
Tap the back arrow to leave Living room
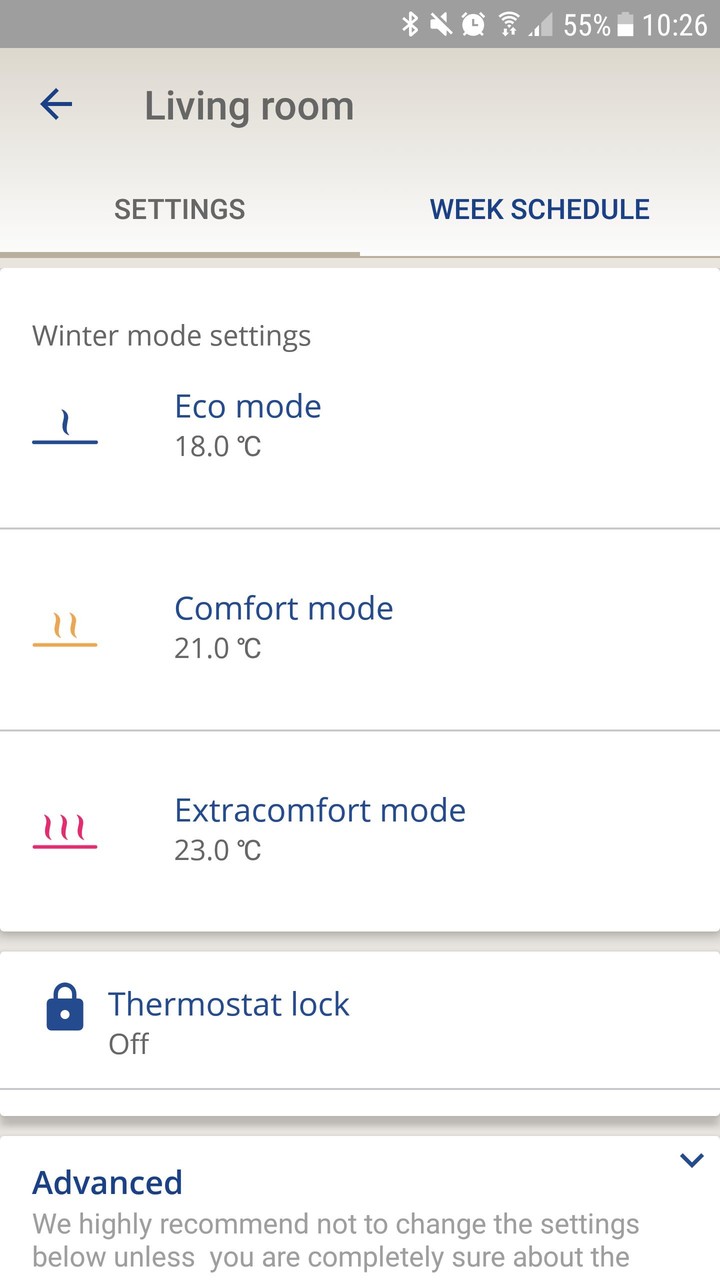click(x=56, y=104)
